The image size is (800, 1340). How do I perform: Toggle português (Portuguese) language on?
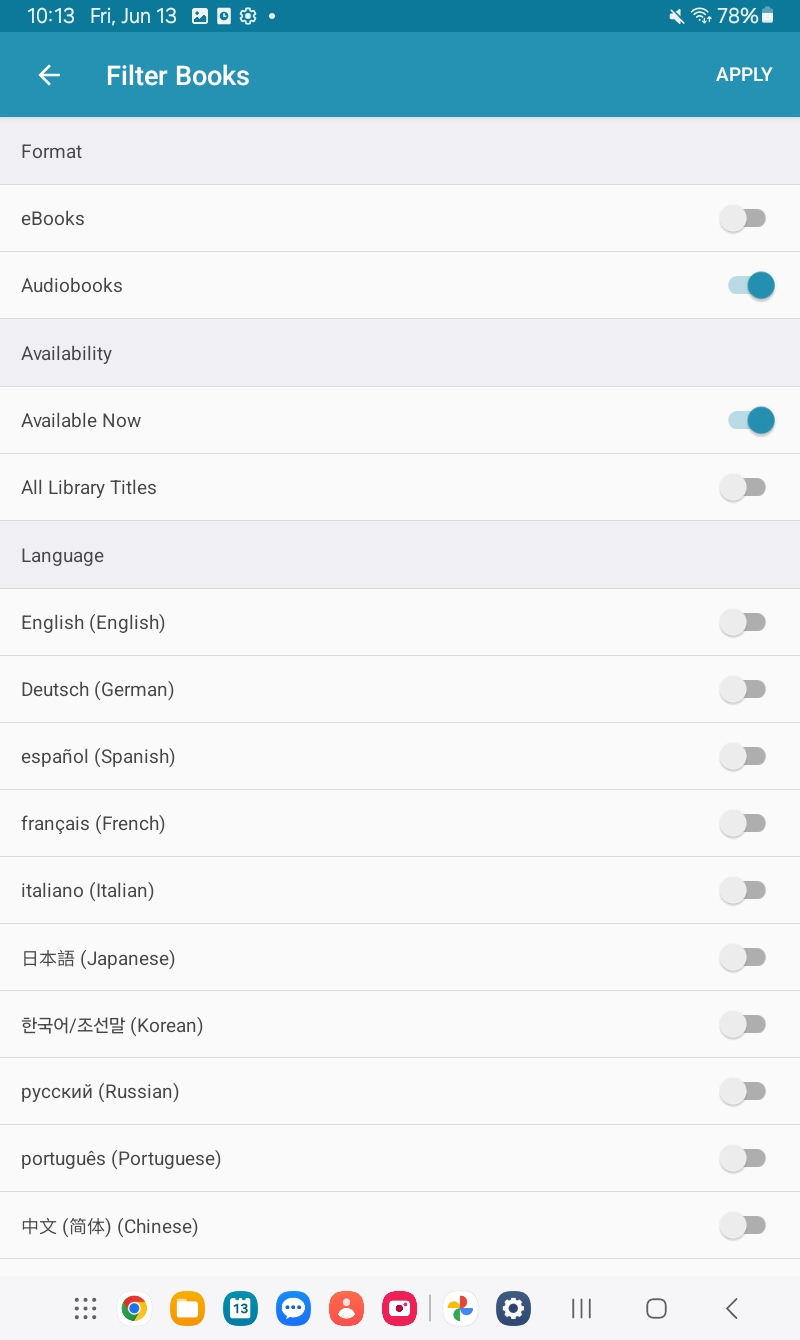(743, 1158)
